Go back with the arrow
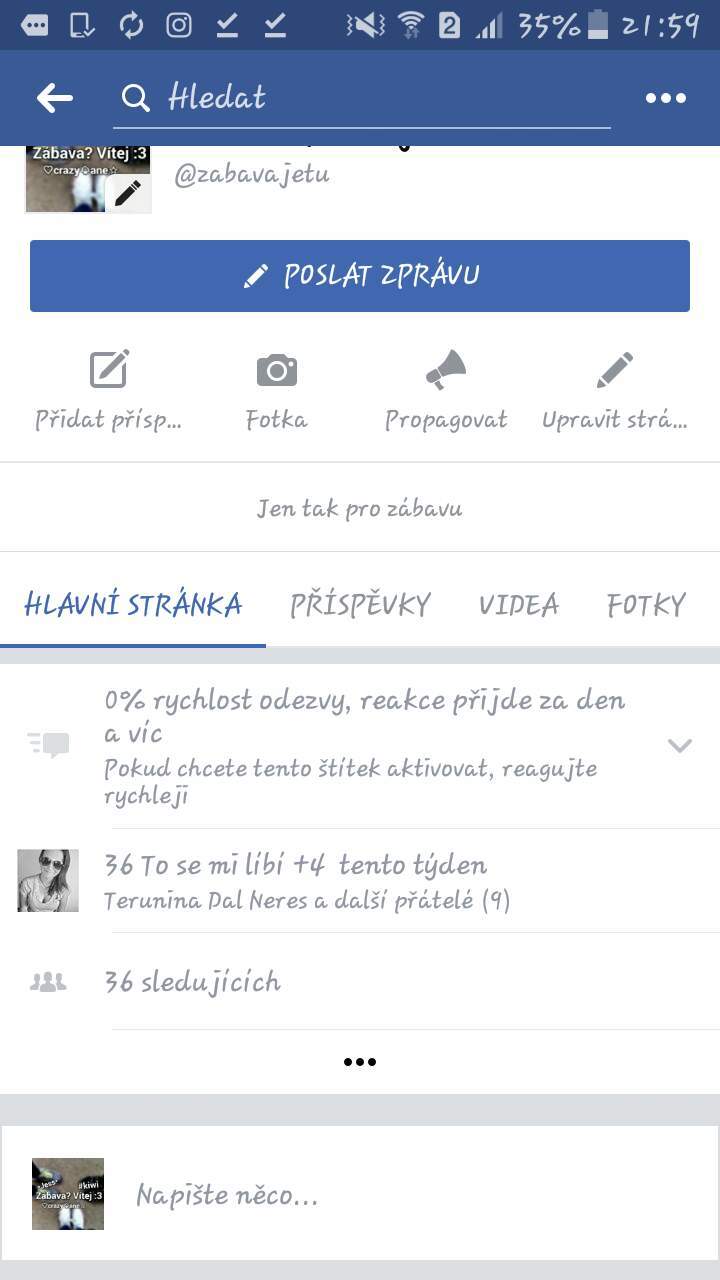This screenshot has width=720, height=1280. click(54, 98)
